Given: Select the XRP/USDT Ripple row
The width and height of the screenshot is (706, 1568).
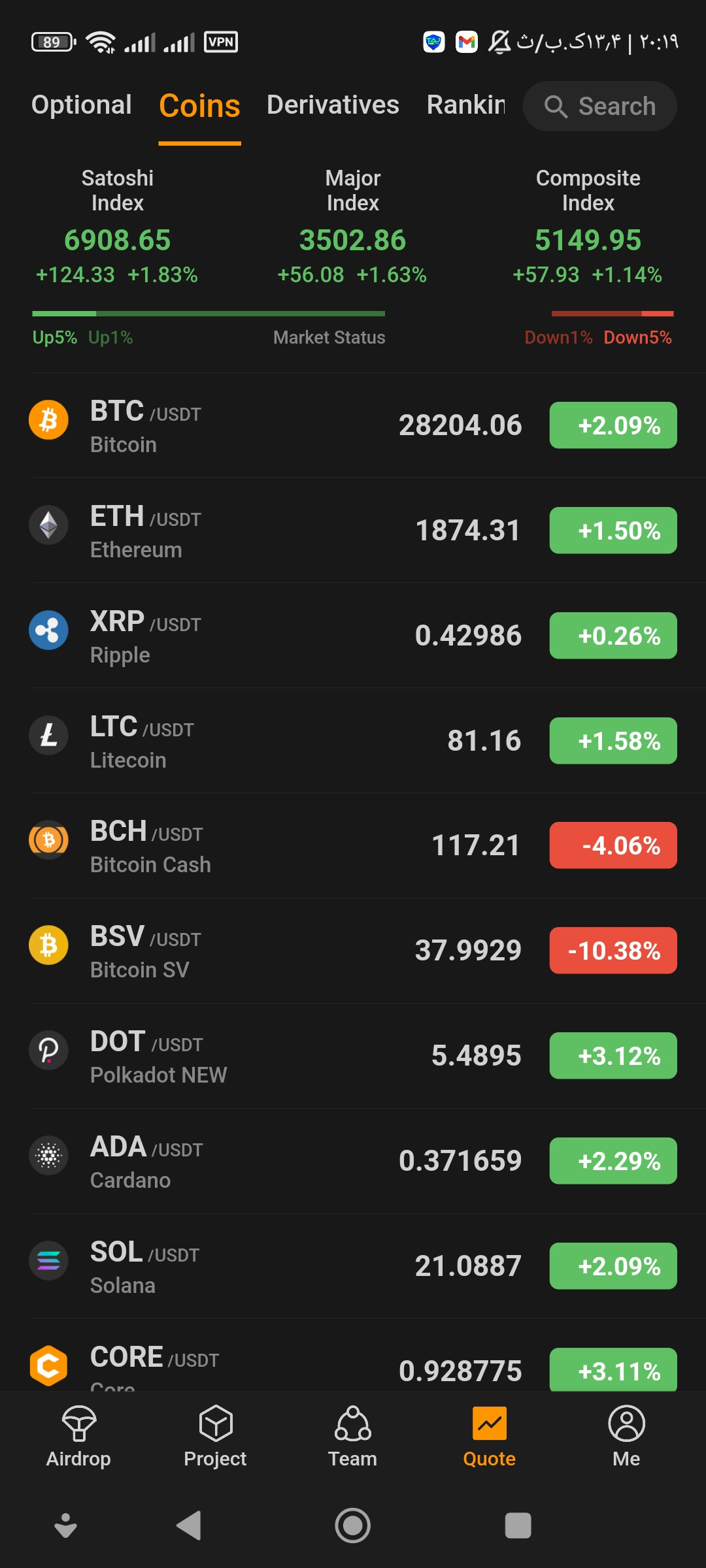Looking at the screenshot, I should 353,636.
